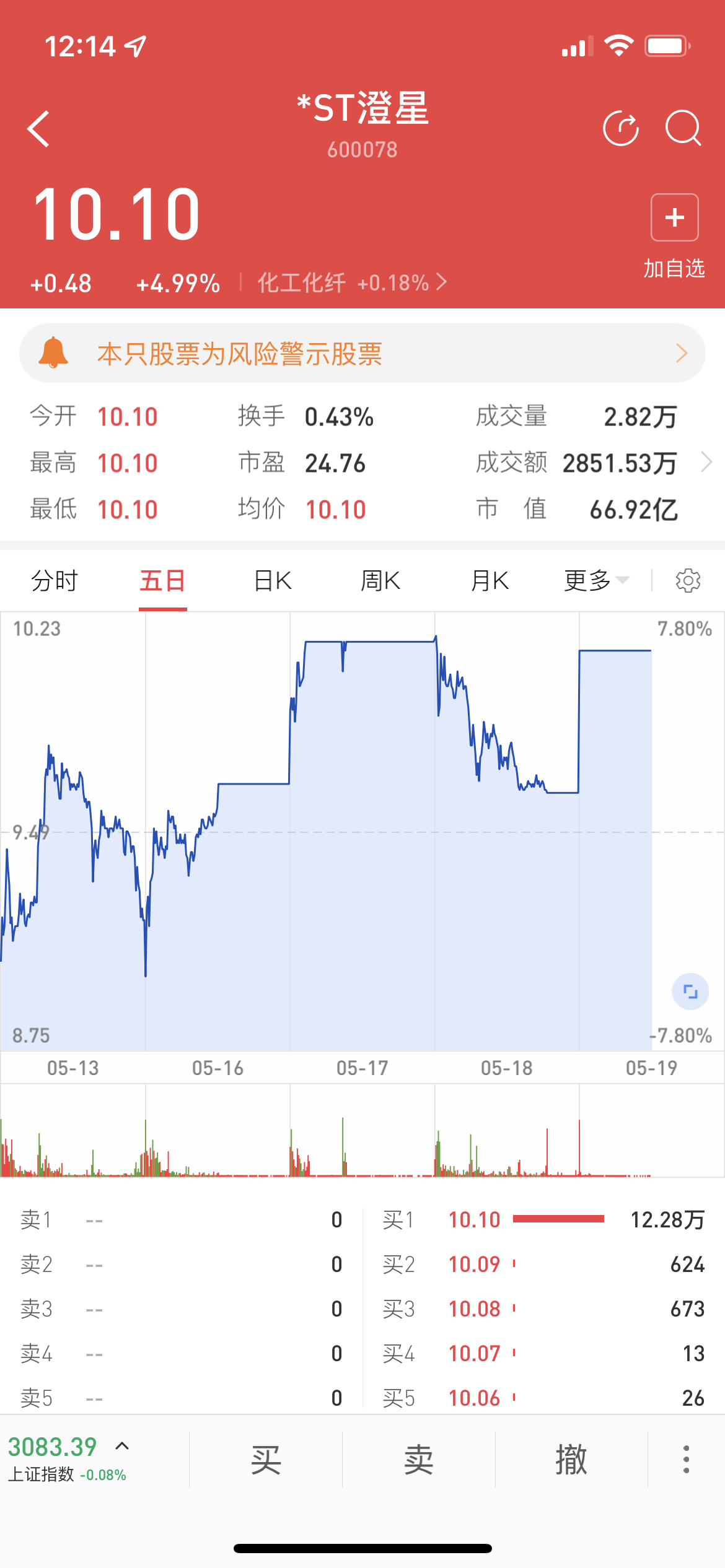Tap the 卖 sell button

point(419,1460)
